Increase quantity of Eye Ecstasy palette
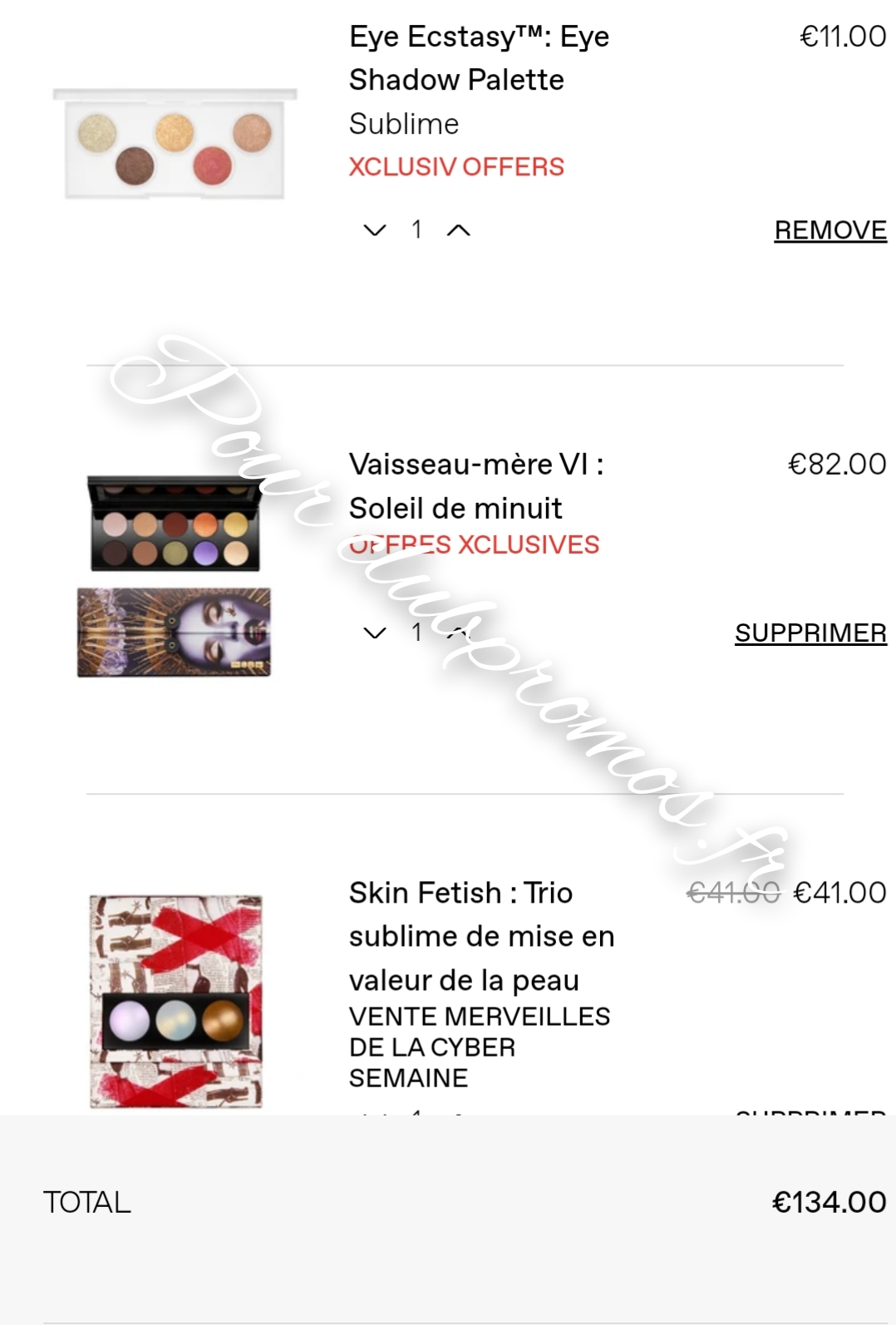Image resolution: width=896 pixels, height=1325 pixels. click(458, 230)
